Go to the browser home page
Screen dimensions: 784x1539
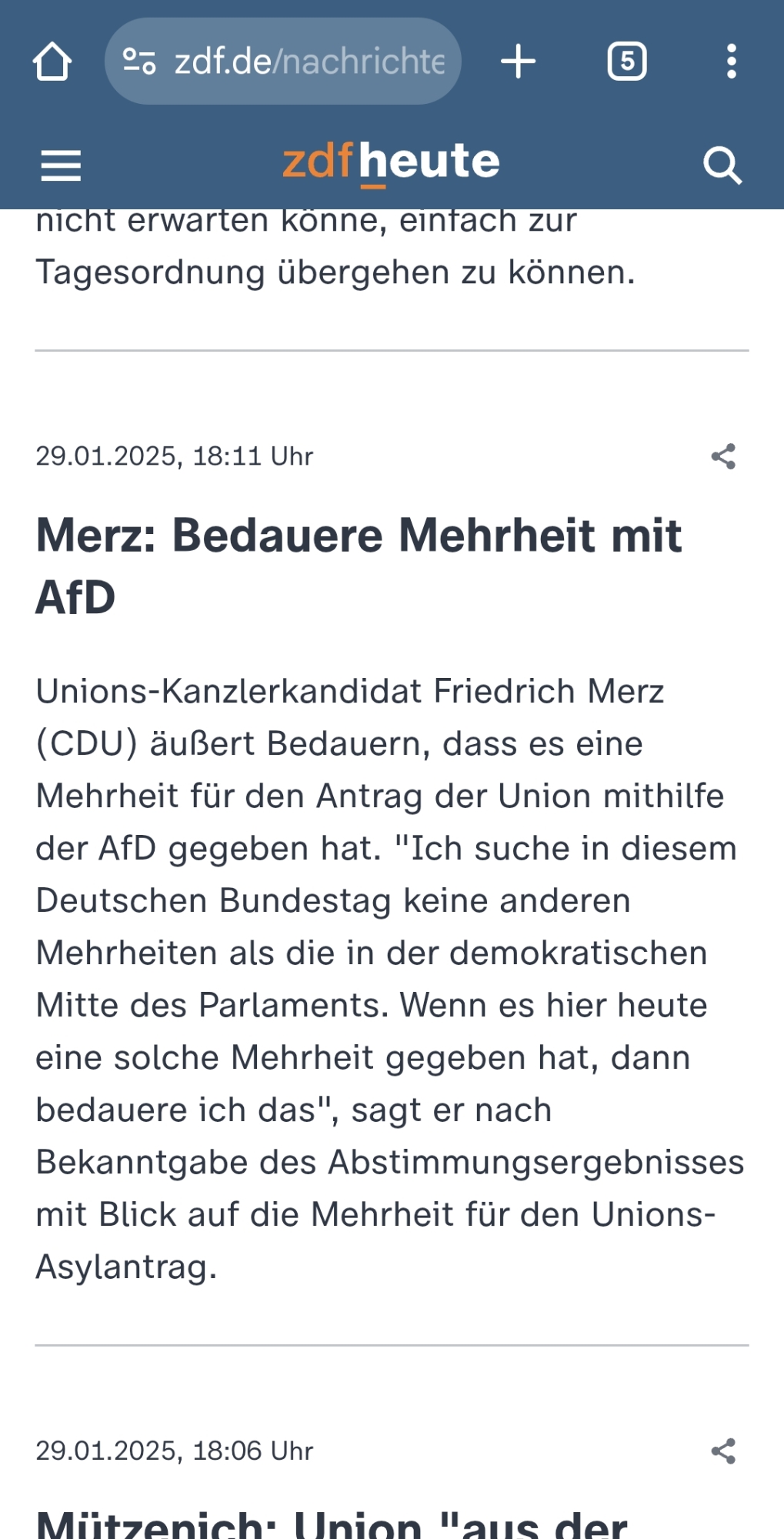point(52,62)
